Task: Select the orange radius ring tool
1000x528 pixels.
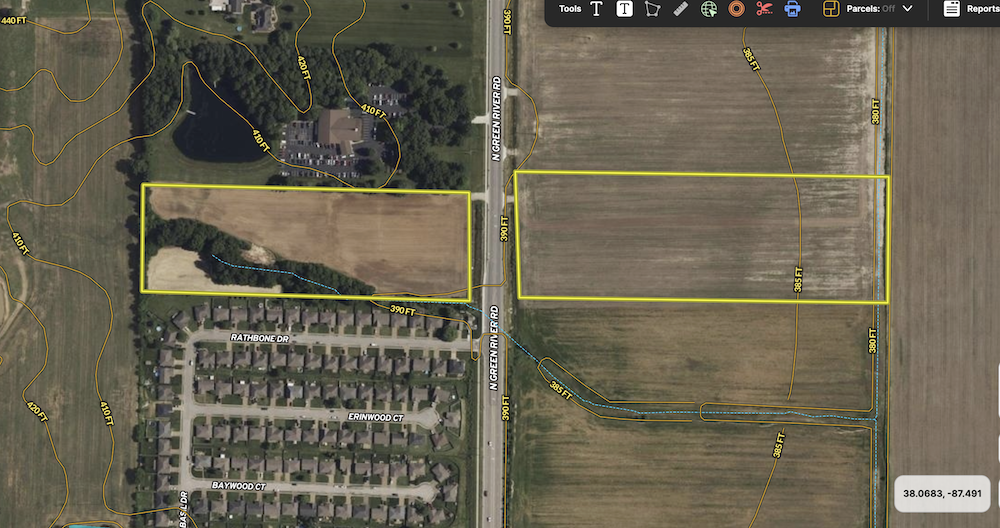Action: click(736, 9)
